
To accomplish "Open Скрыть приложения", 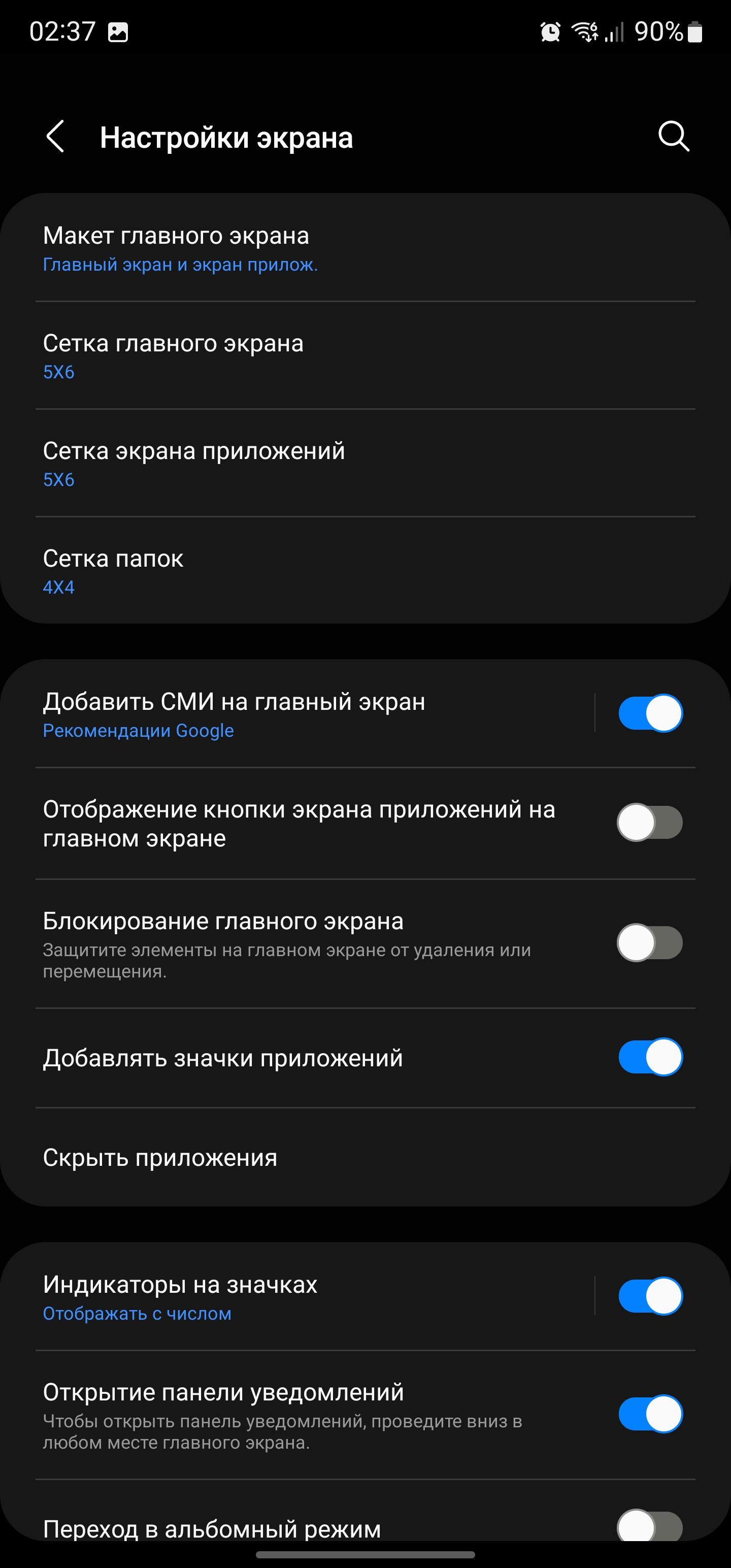I will [x=305, y=1158].
